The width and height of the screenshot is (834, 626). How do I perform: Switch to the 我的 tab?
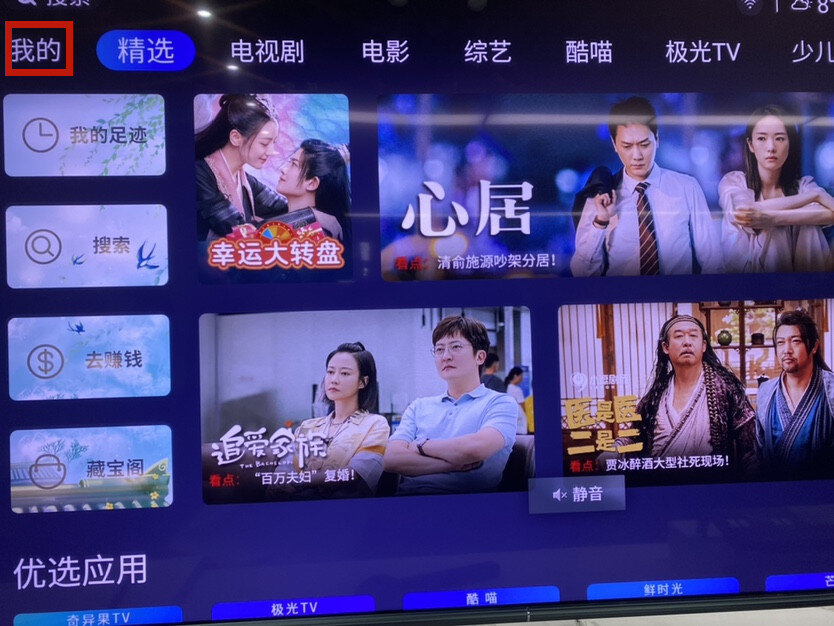click(38, 50)
